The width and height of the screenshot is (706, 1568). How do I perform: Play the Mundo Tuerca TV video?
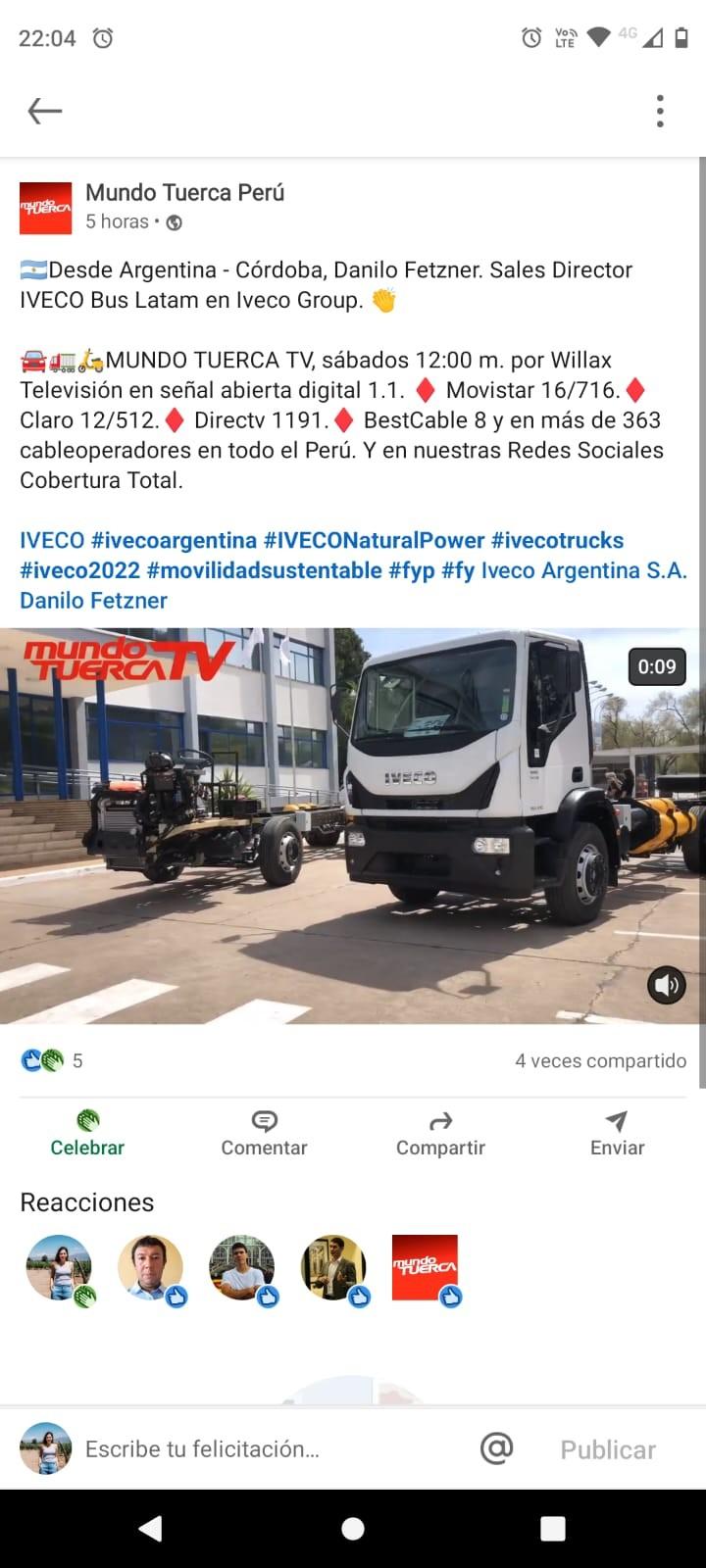pos(351,825)
